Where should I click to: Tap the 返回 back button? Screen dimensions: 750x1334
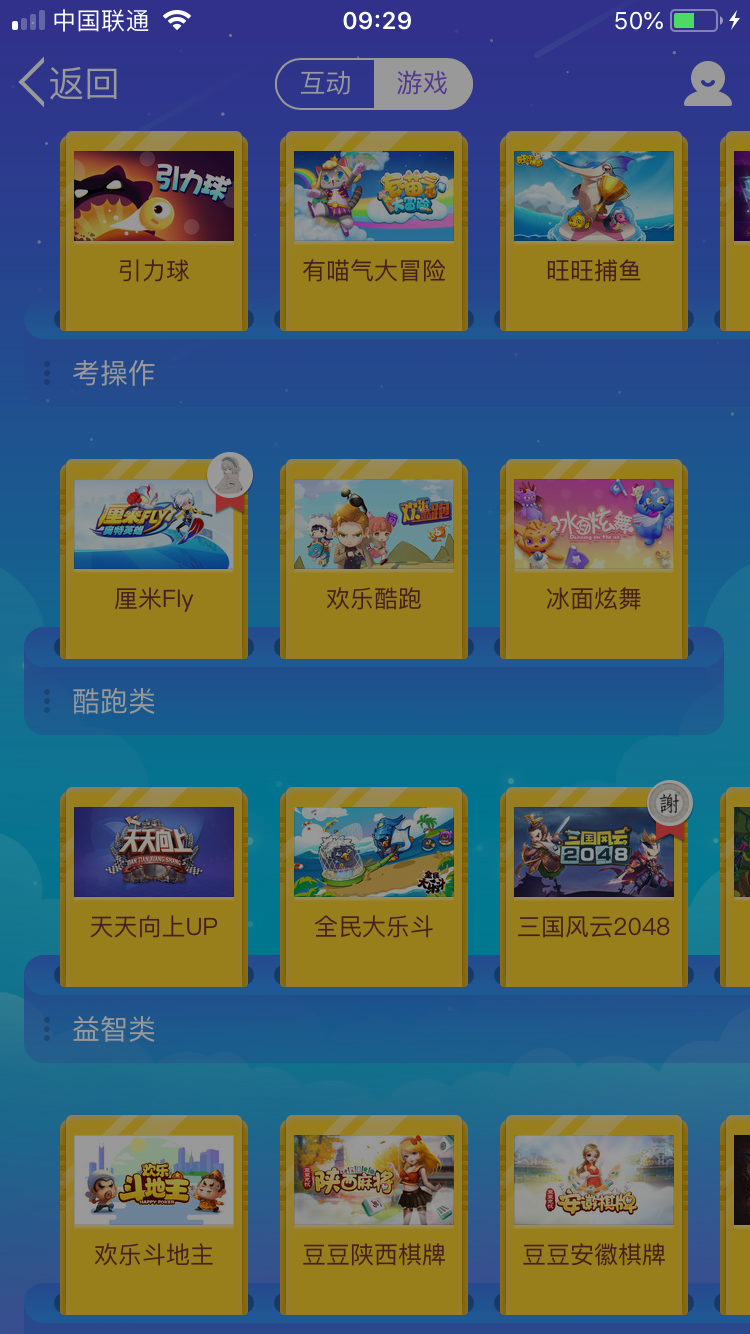68,84
